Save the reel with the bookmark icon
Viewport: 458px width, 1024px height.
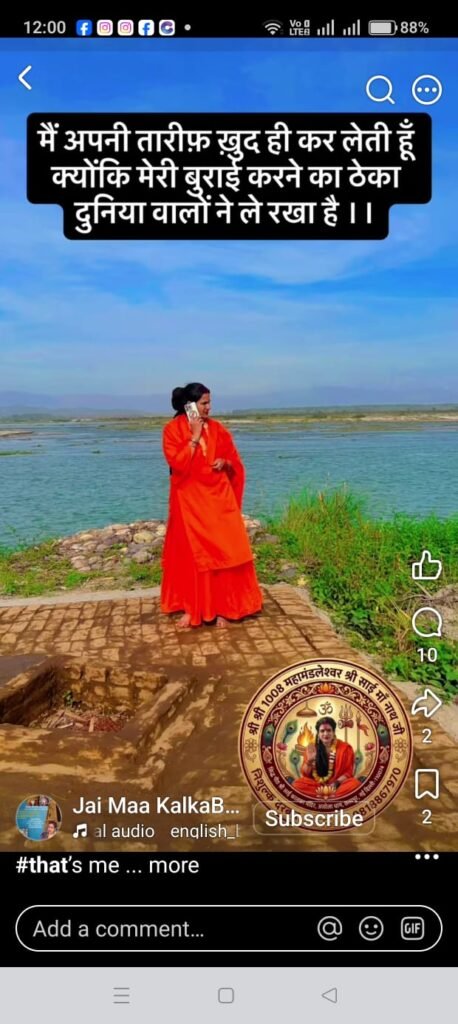(x=427, y=784)
